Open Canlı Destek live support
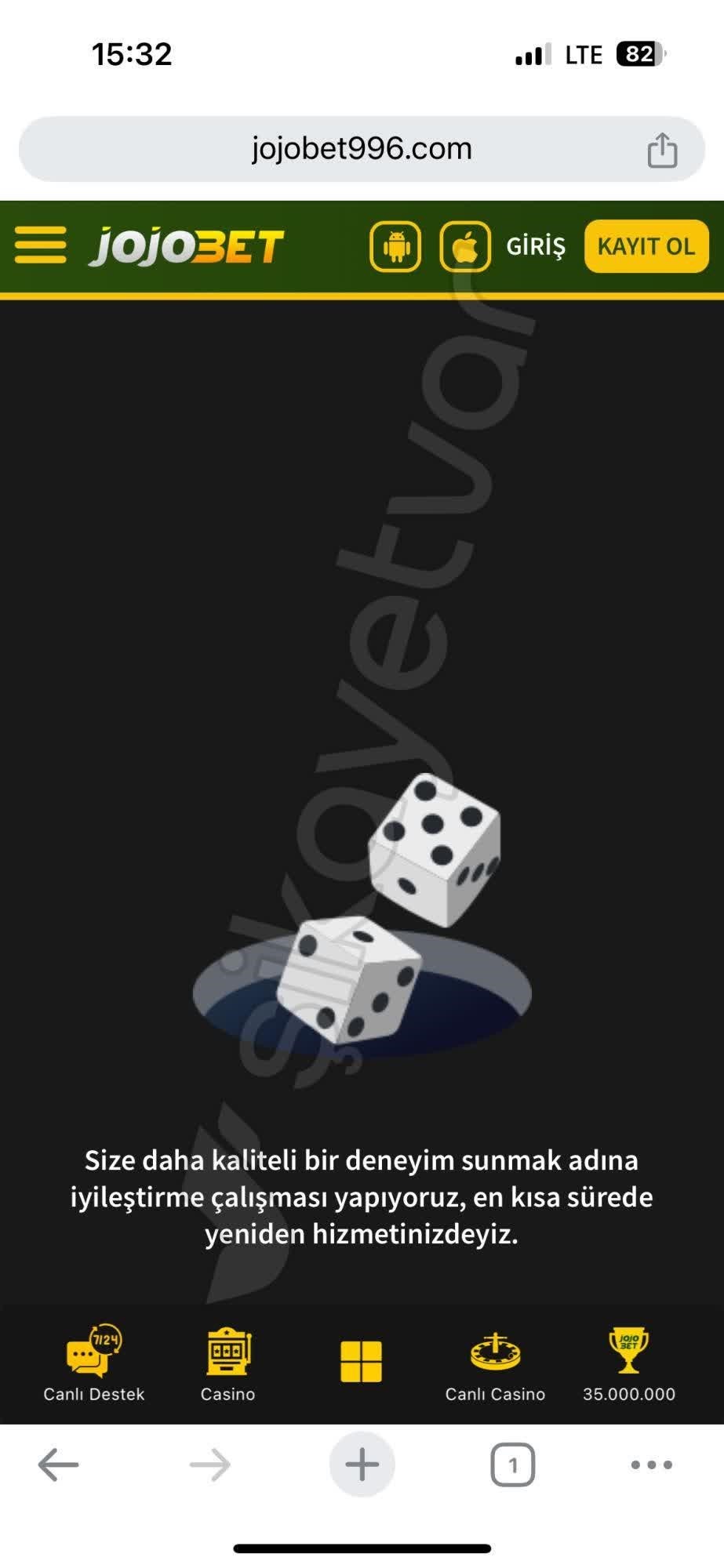This screenshot has width=724, height=1568. coord(94,1364)
